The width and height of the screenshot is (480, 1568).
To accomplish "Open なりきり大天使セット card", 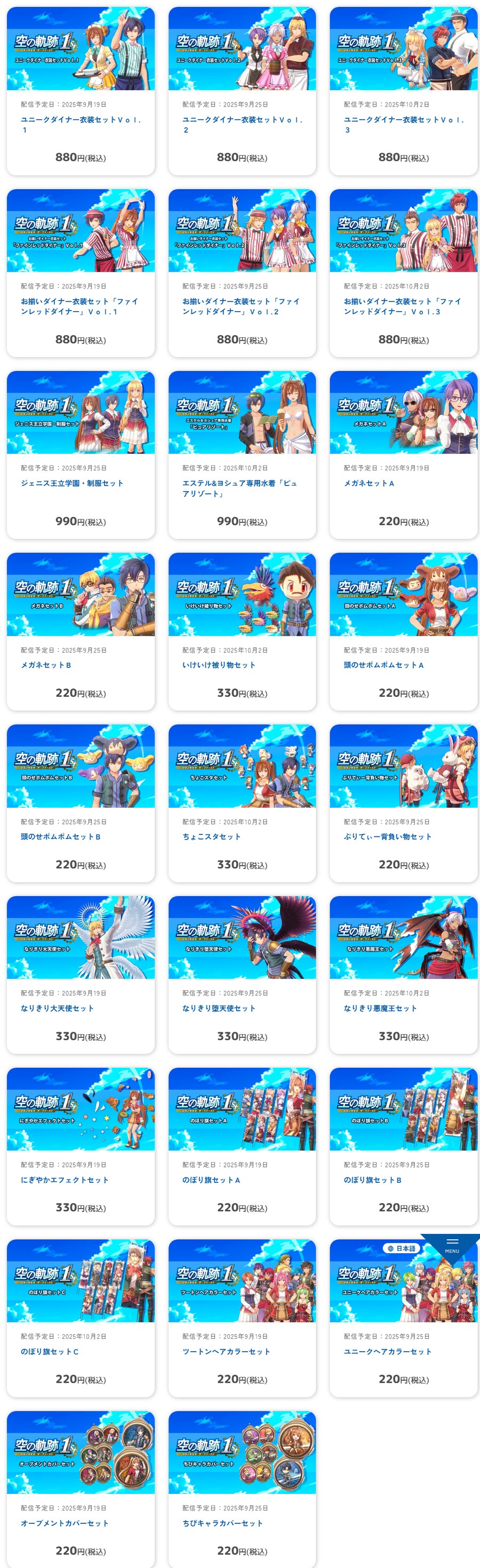I will point(81,975).
